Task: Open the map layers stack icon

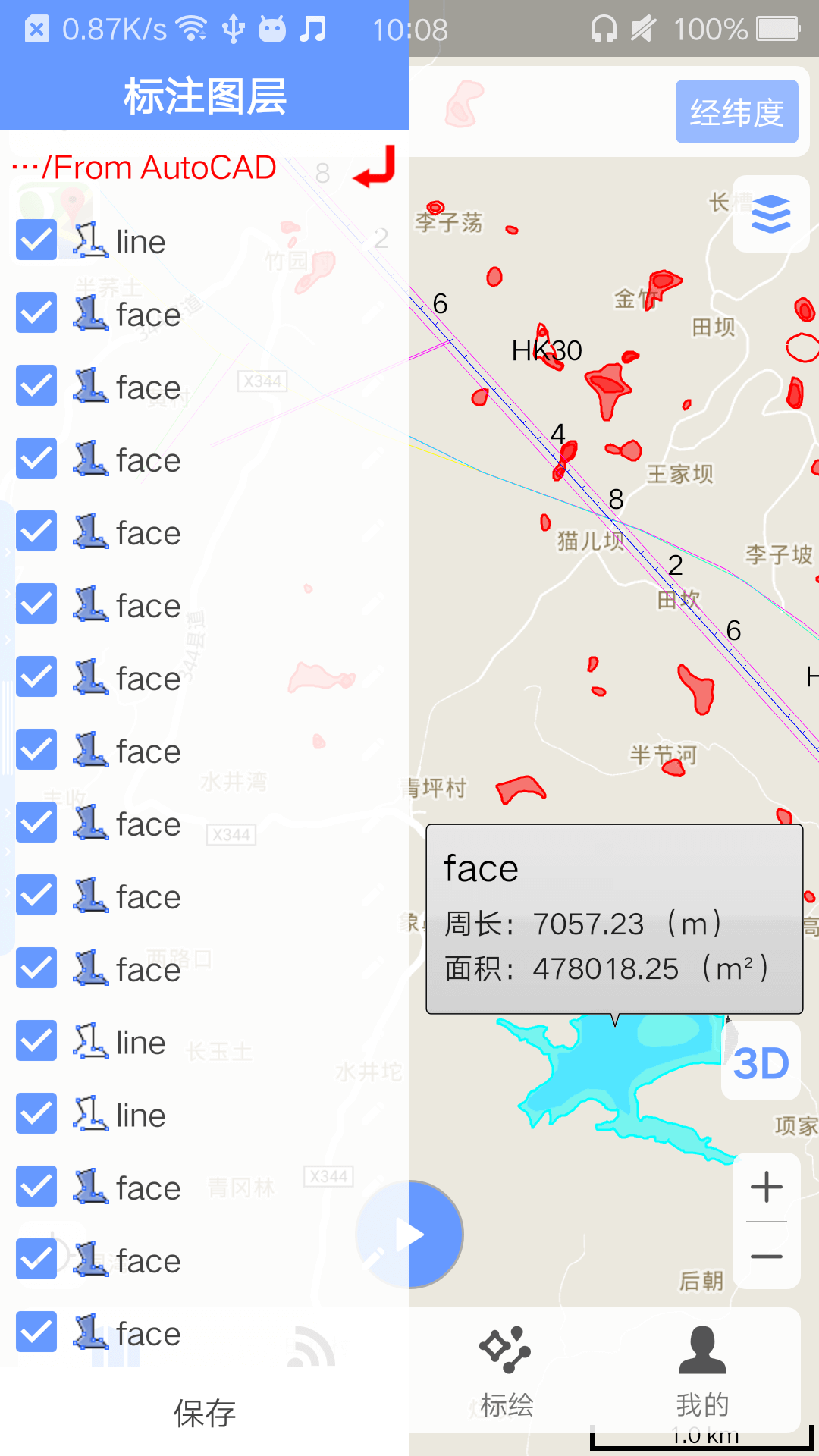Action: 771,214
